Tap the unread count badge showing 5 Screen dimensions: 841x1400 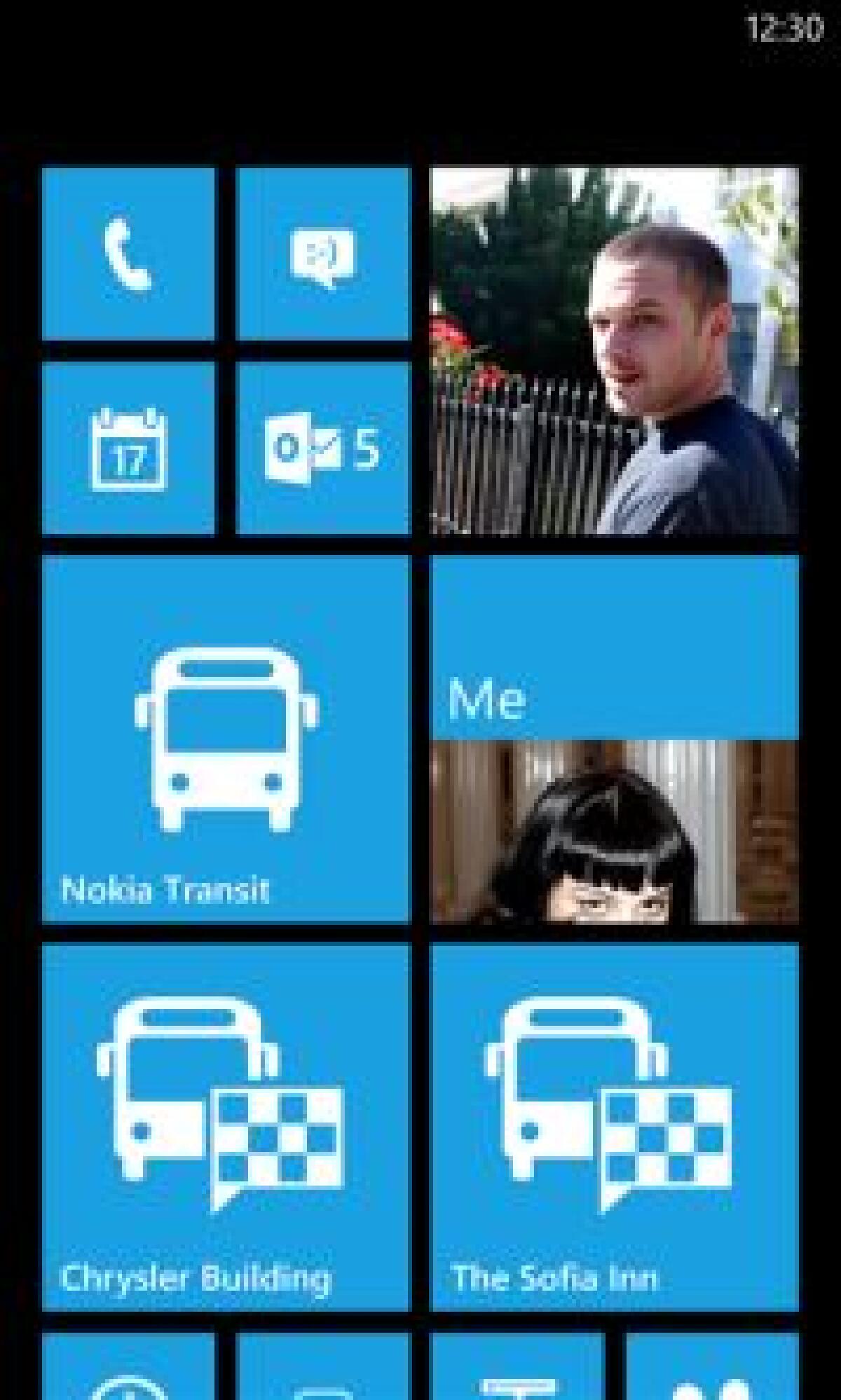[368, 448]
